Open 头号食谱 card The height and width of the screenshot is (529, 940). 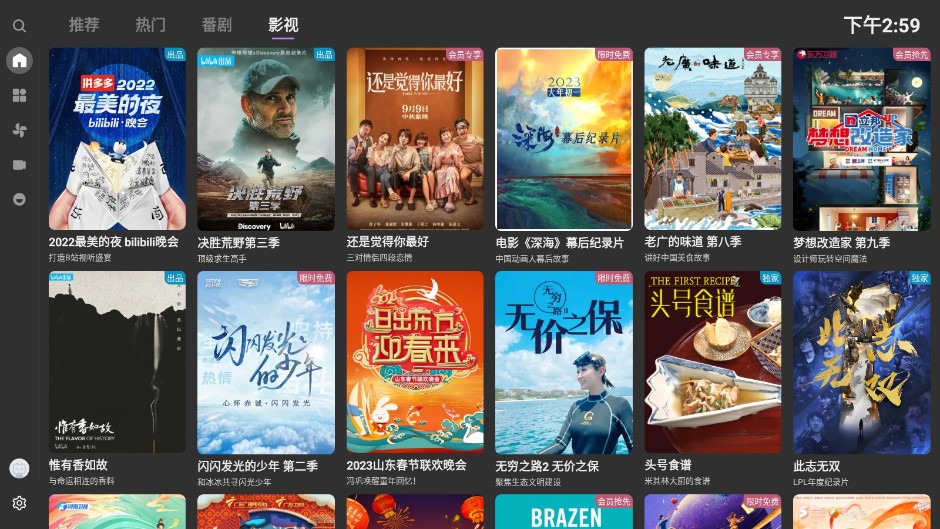tap(713, 362)
